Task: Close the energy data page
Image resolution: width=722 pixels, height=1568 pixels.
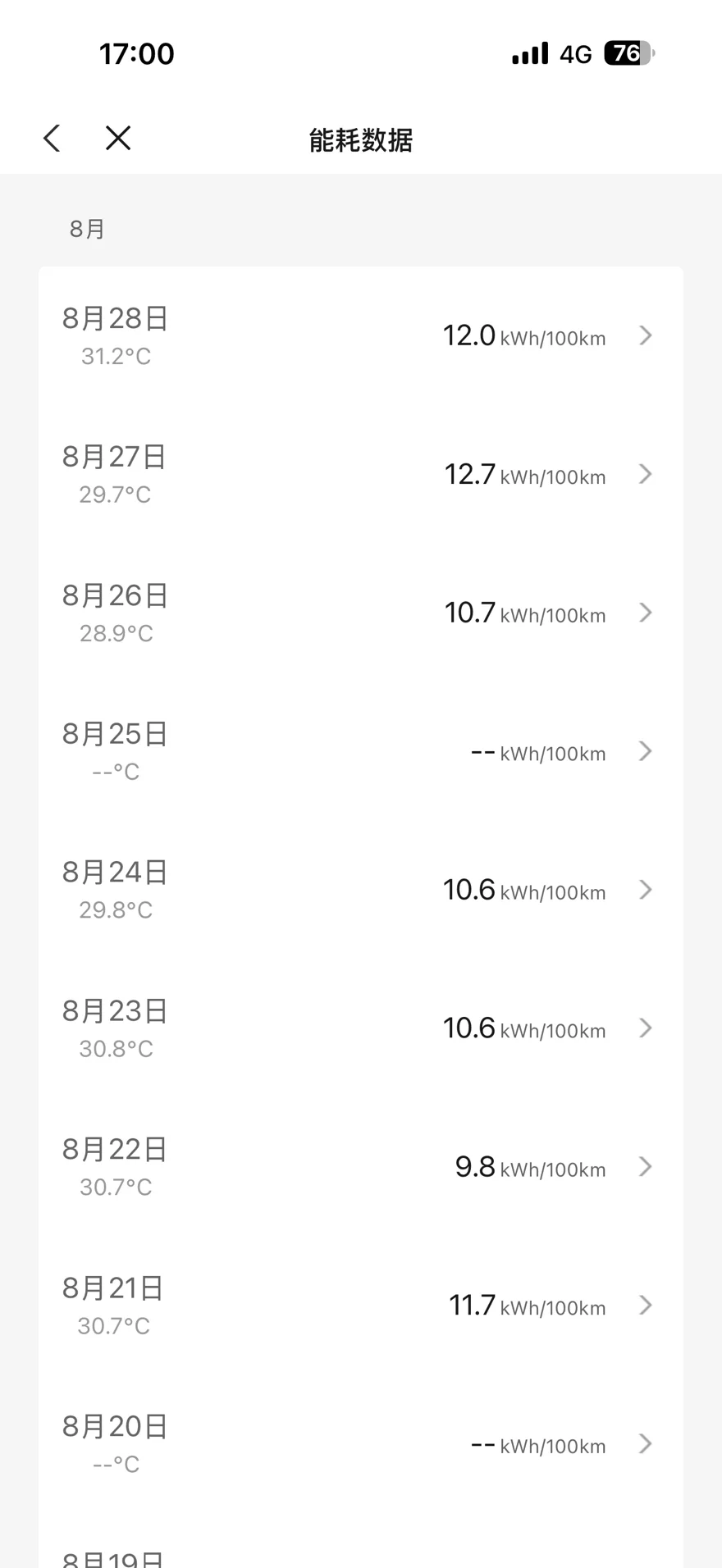Action: (x=118, y=138)
